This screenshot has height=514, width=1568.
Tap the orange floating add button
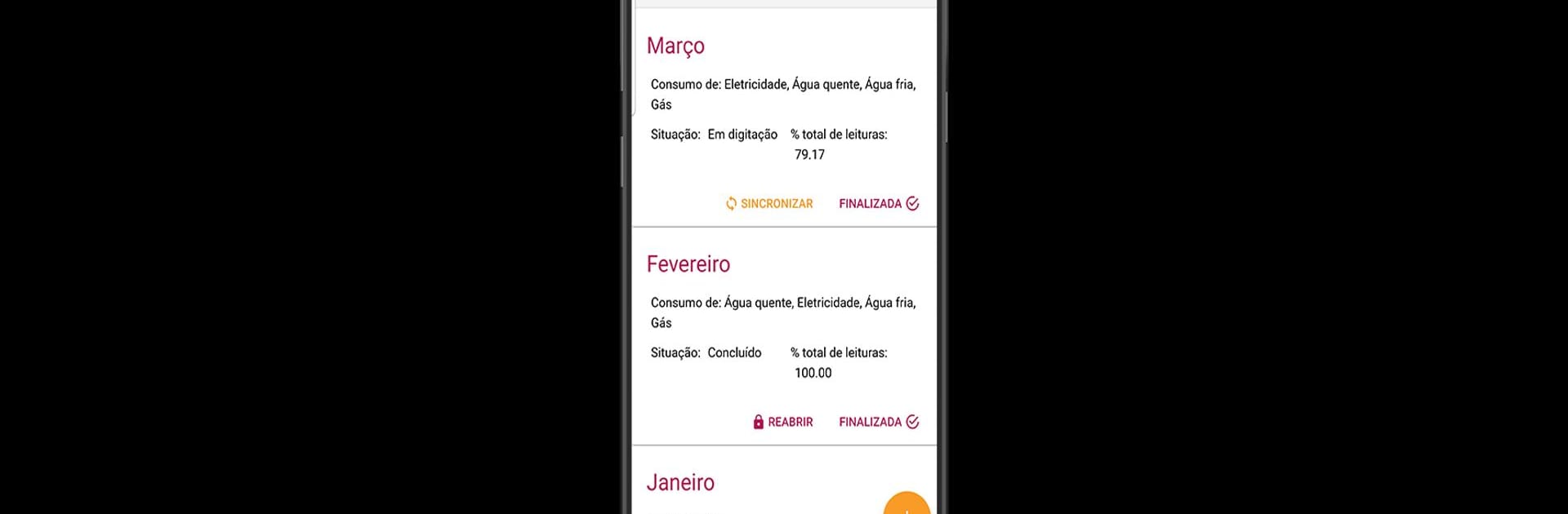(906, 506)
